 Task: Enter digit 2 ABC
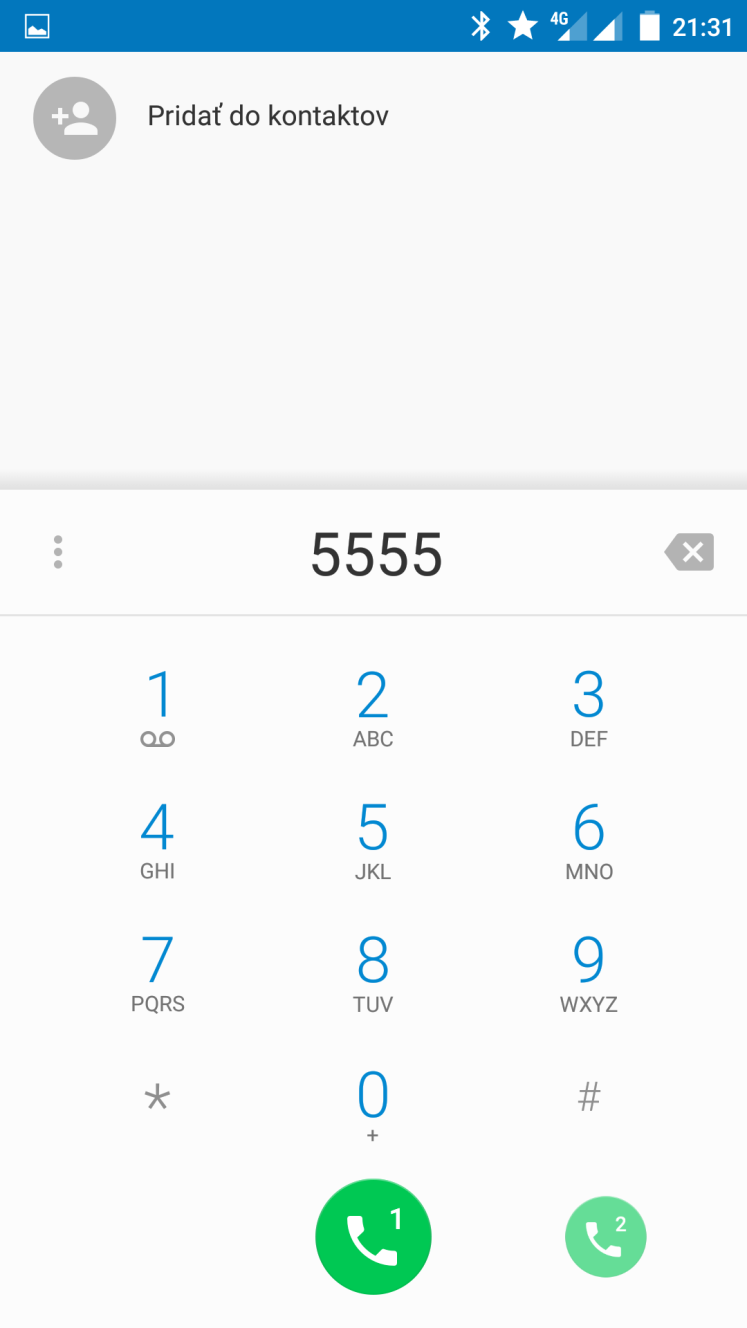coord(373,708)
